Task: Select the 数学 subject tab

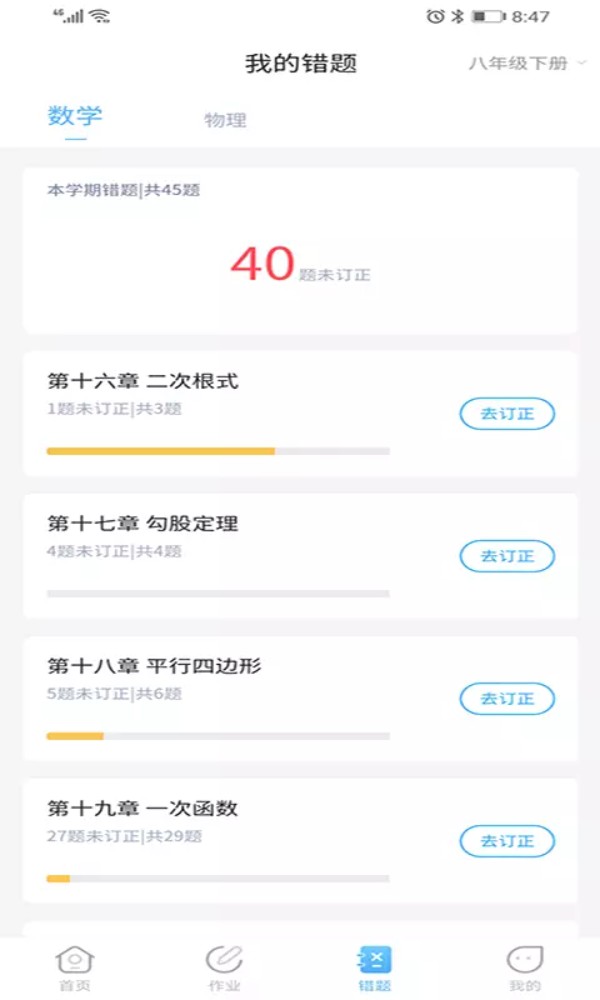Action: [75, 117]
